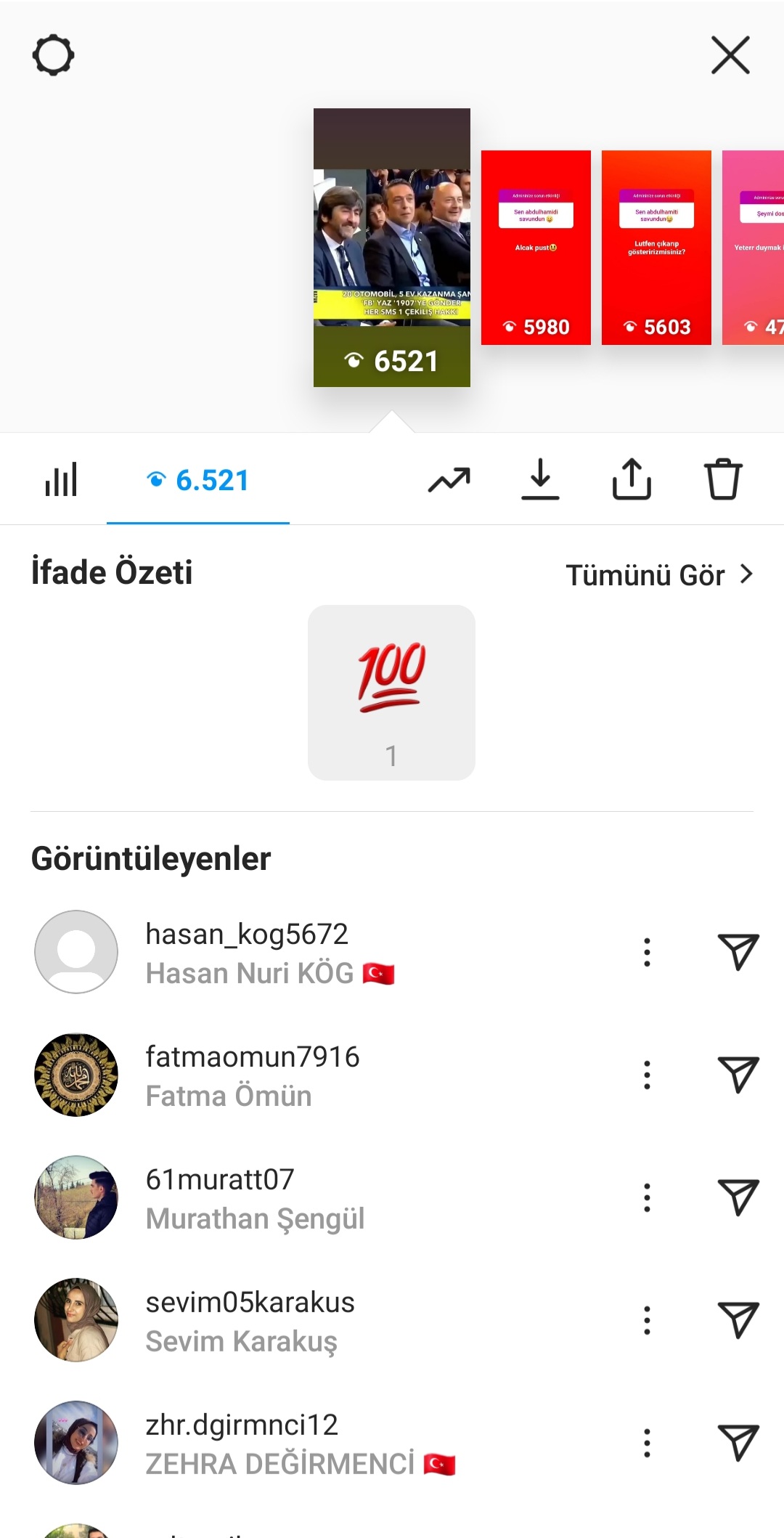Open more options for zhr.dgirmnci12

647,1443
